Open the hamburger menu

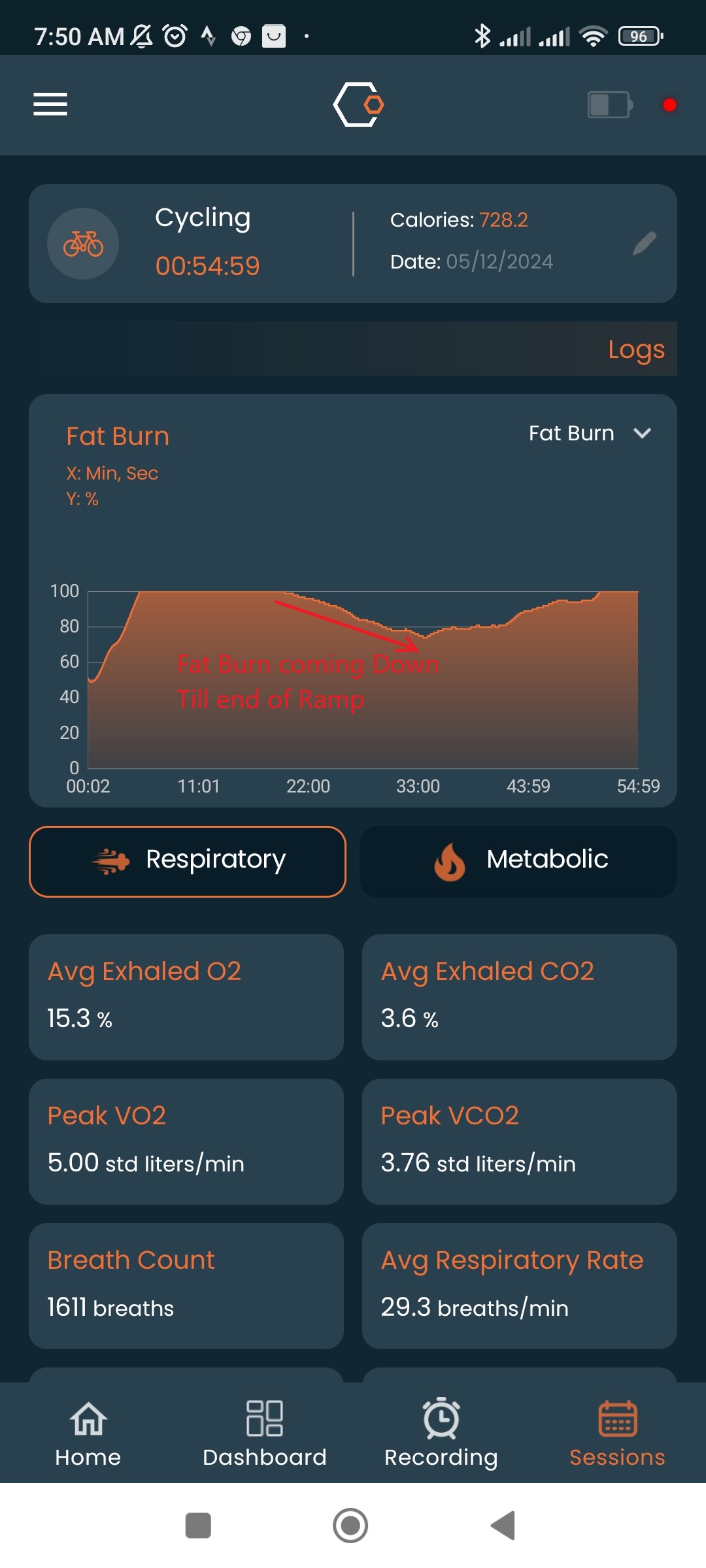tap(50, 104)
